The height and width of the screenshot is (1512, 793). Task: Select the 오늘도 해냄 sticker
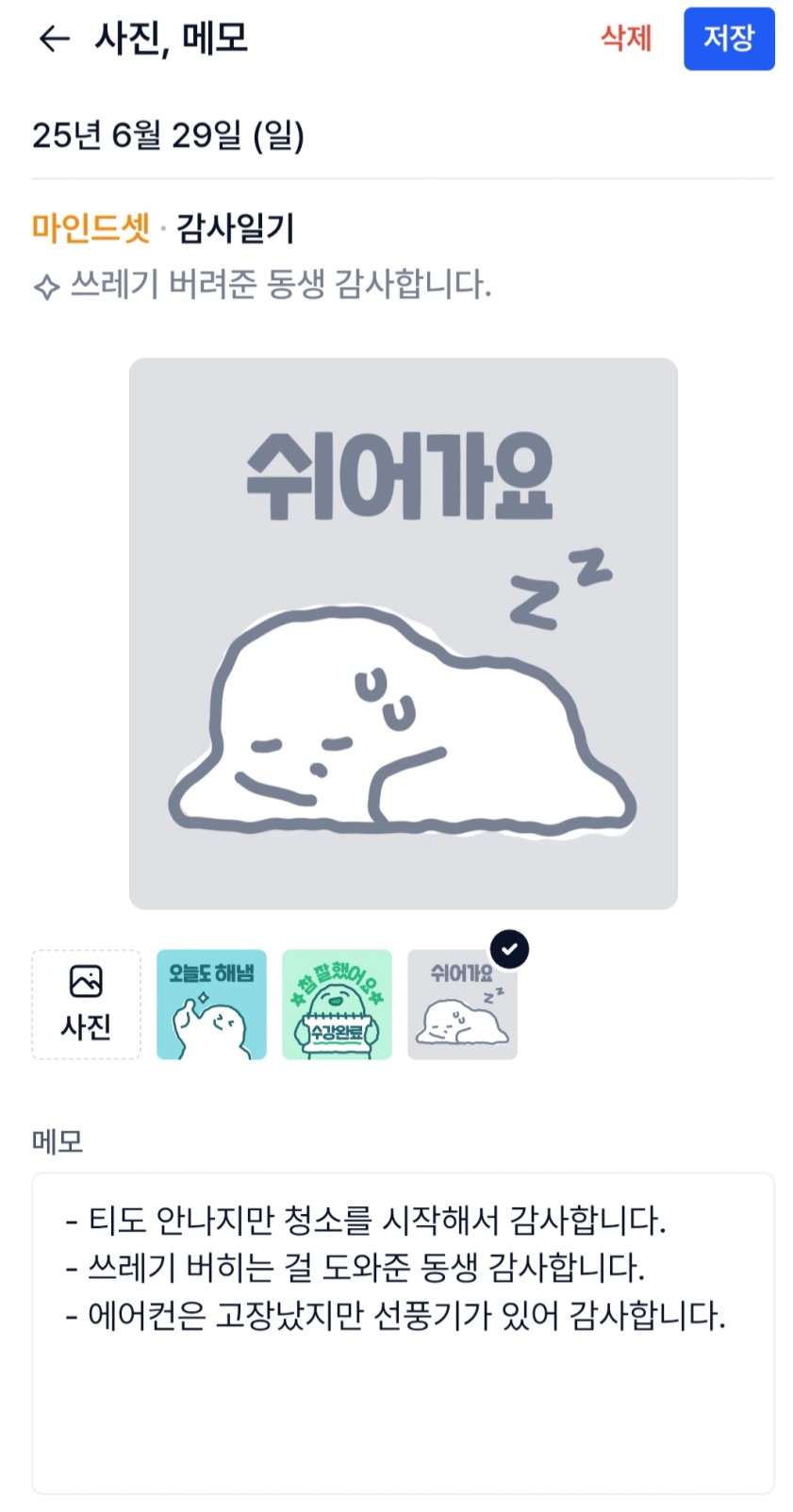[211, 1005]
